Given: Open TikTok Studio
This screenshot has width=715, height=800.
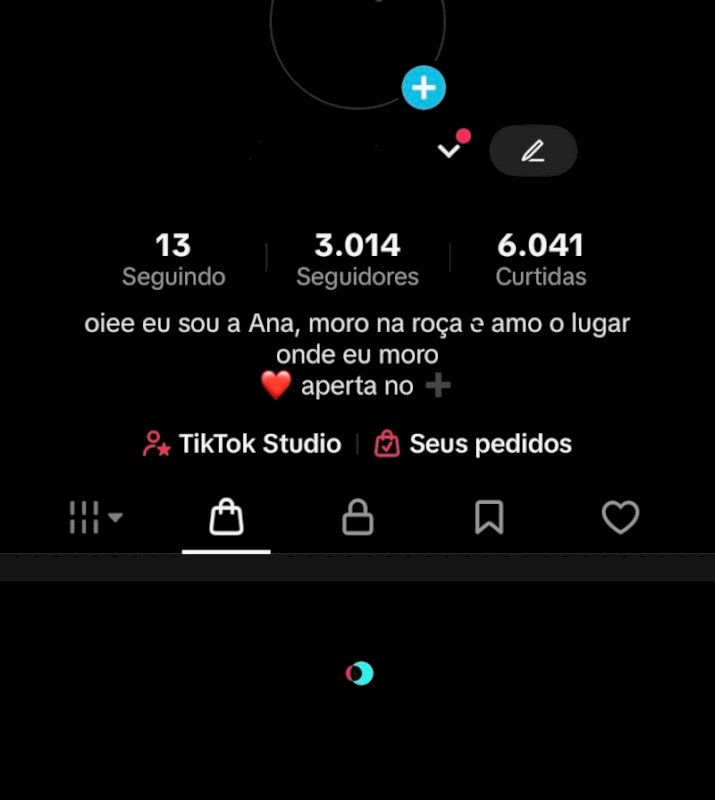Looking at the screenshot, I should (x=242, y=444).
